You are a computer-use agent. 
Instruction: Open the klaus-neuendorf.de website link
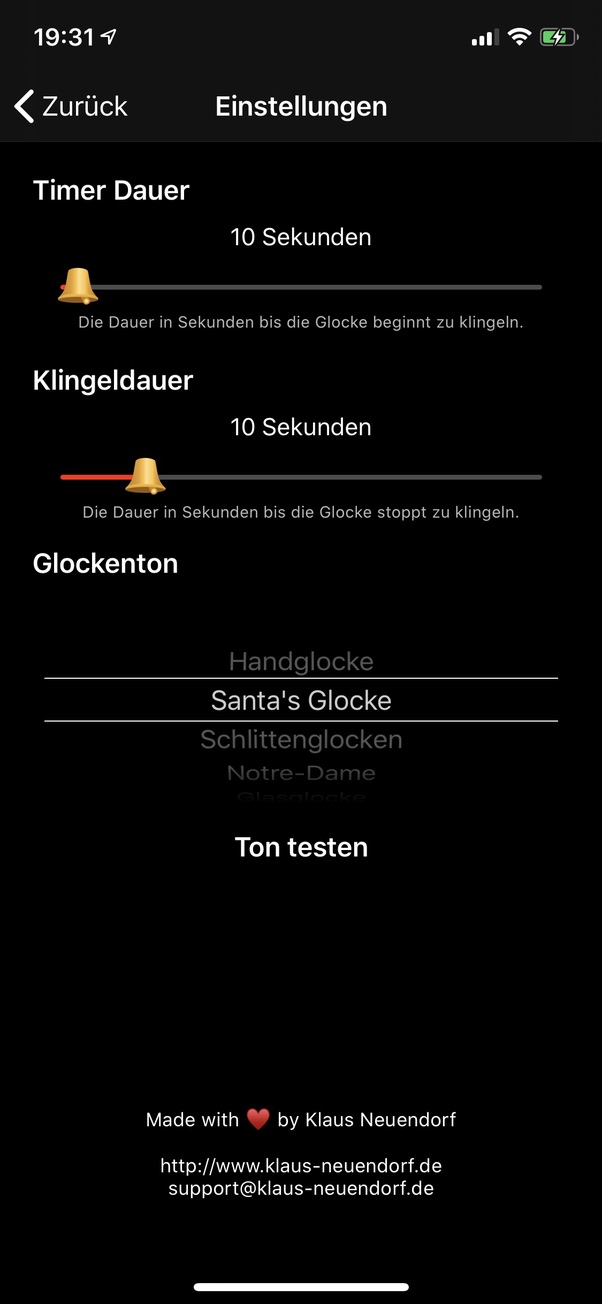[x=301, y=1166]
